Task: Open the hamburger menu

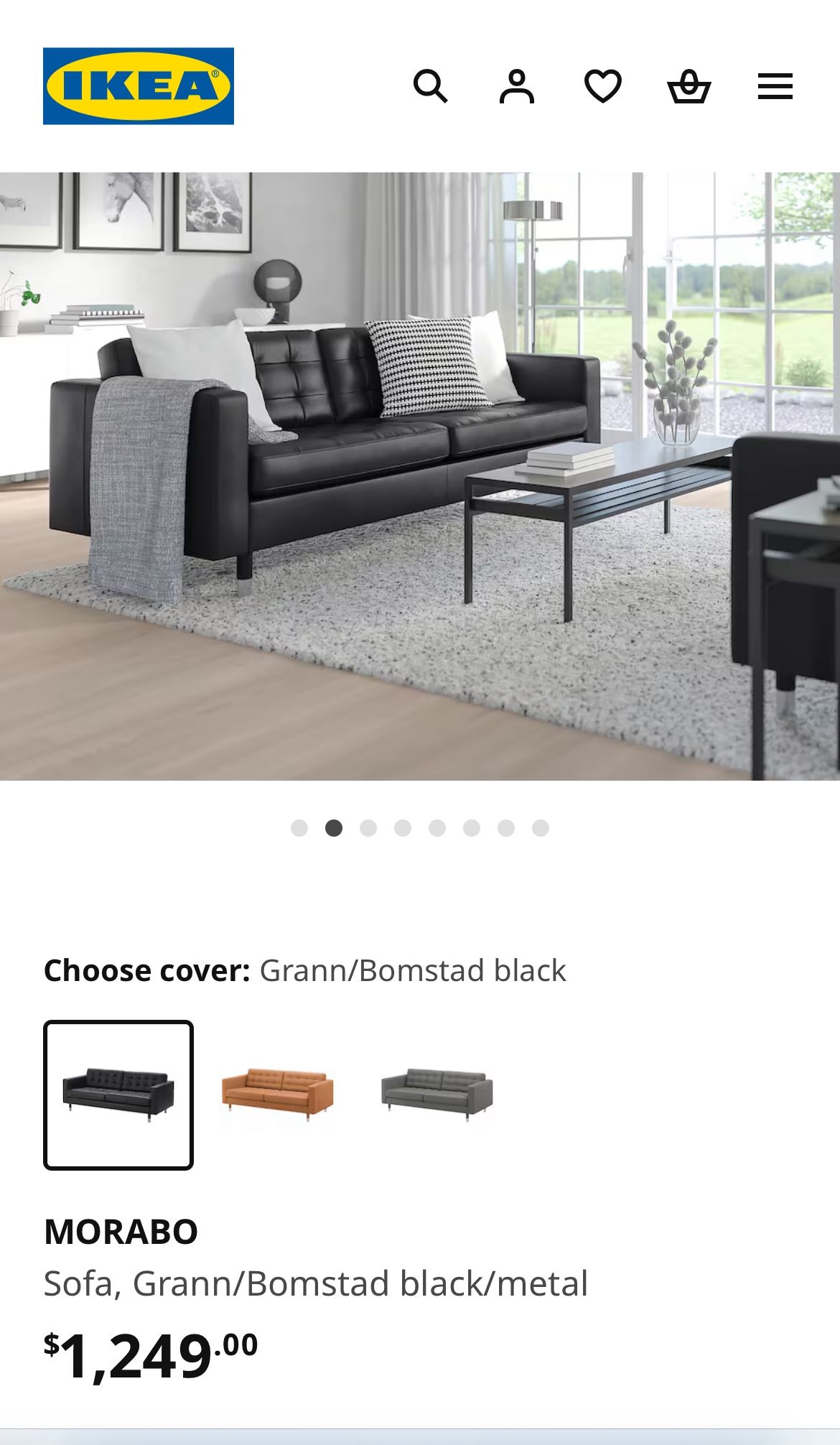Action: pyautogui.click(x=775, y=86)
